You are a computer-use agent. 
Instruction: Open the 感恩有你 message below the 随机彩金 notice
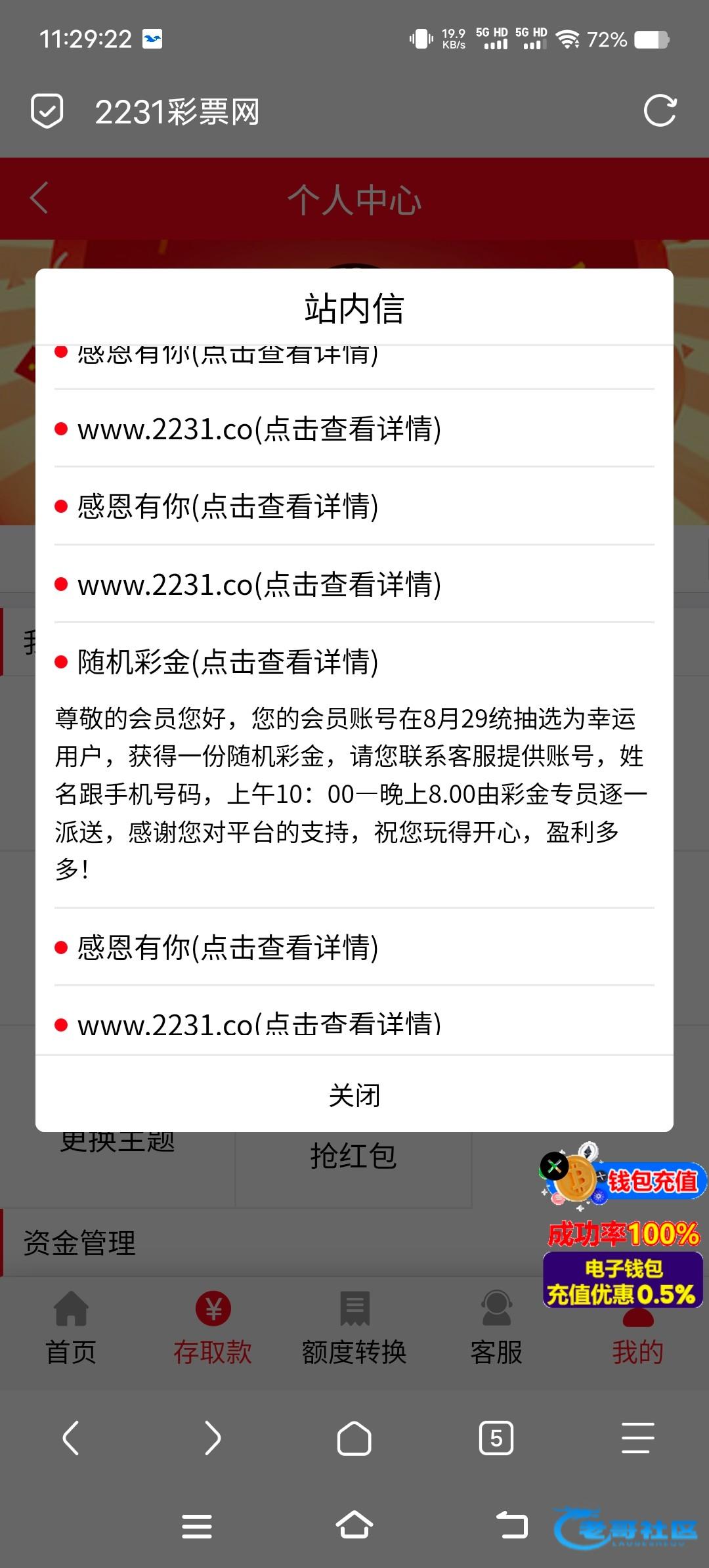tap(227, 947)
